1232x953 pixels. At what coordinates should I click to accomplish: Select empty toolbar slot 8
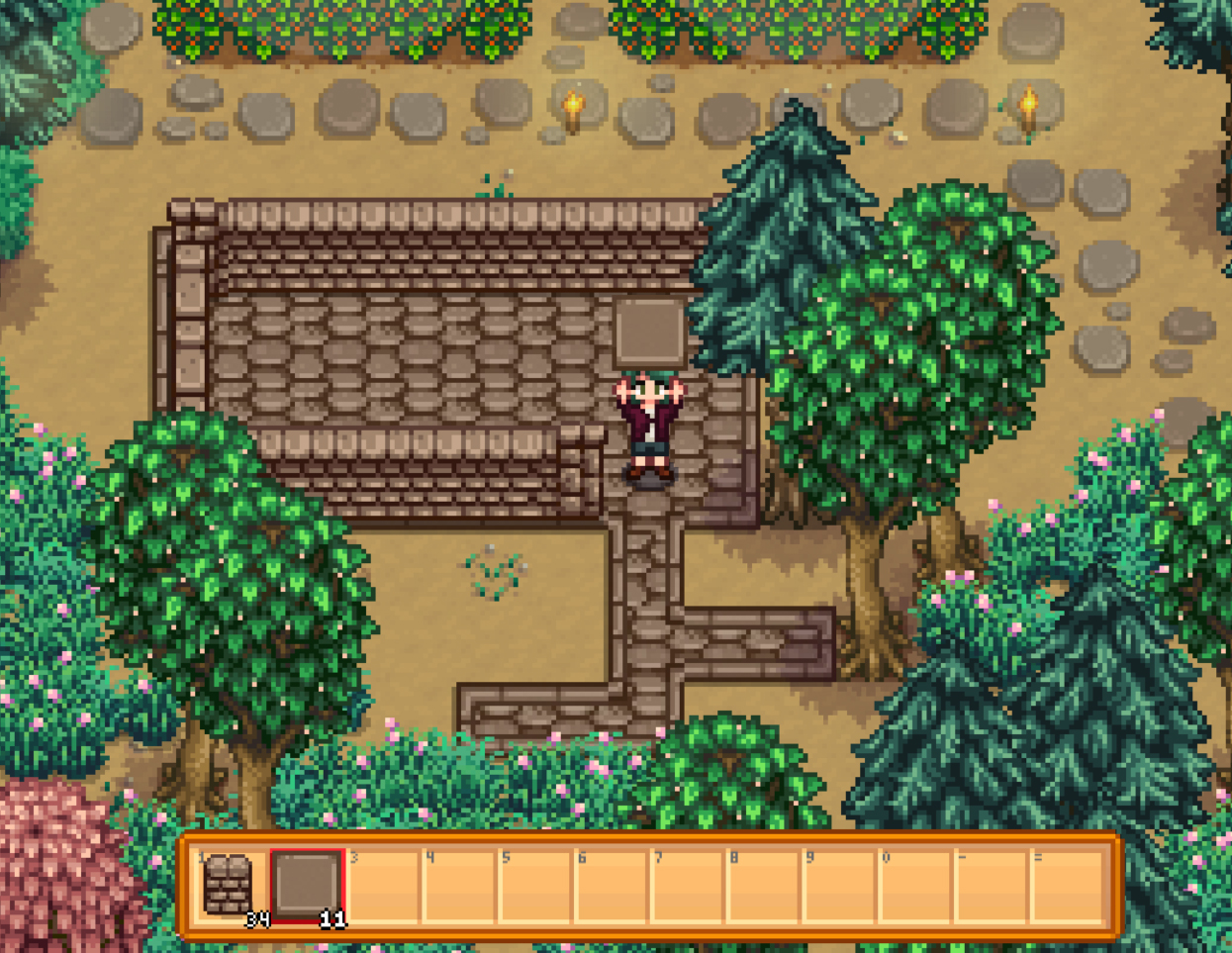(x=764, y=886)
